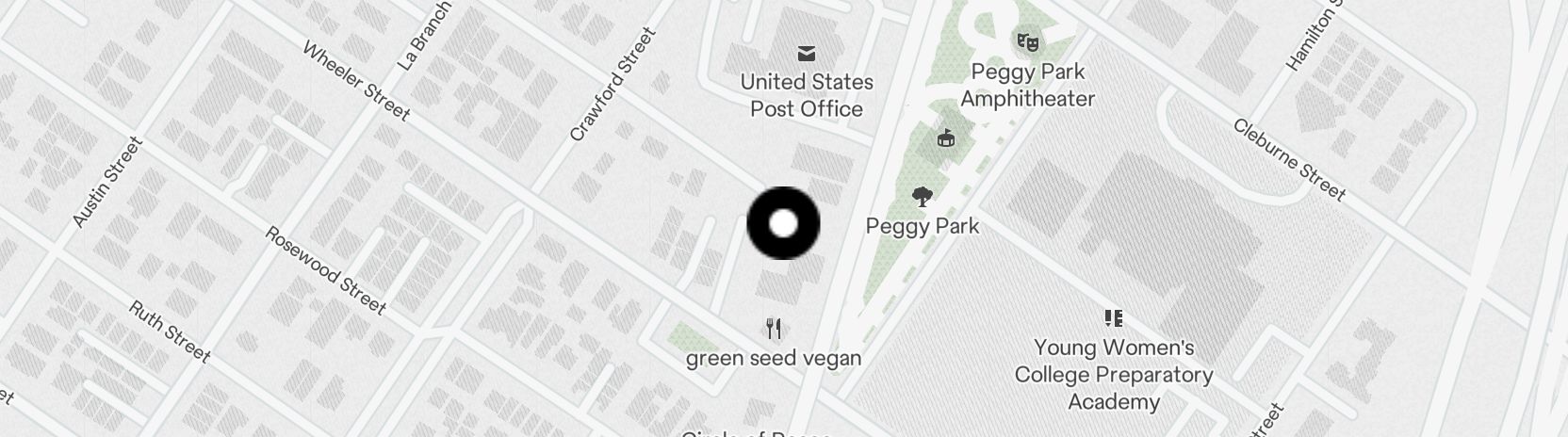Tap the black location pin marker

[x=783, y=224]
